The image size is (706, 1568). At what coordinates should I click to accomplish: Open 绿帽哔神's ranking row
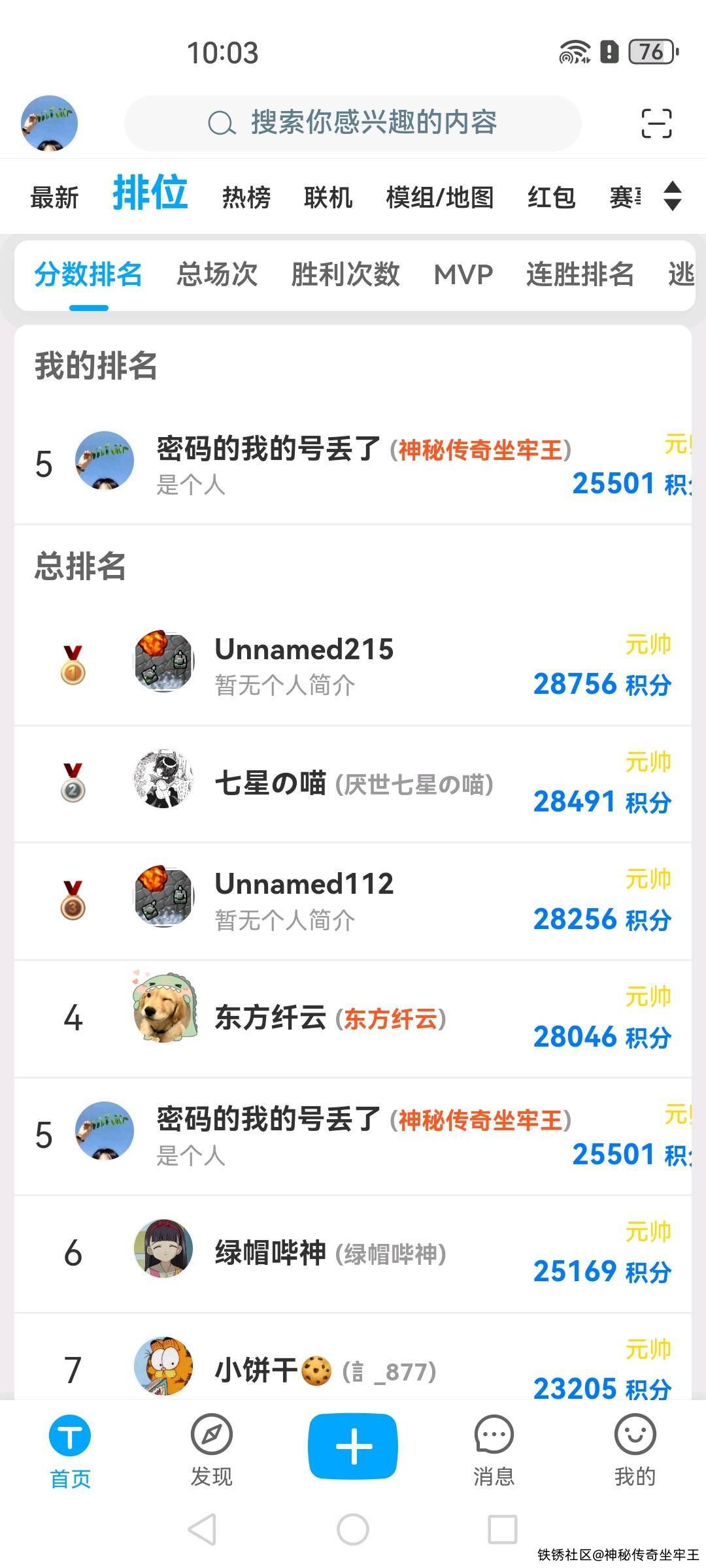coord(353,1253)
